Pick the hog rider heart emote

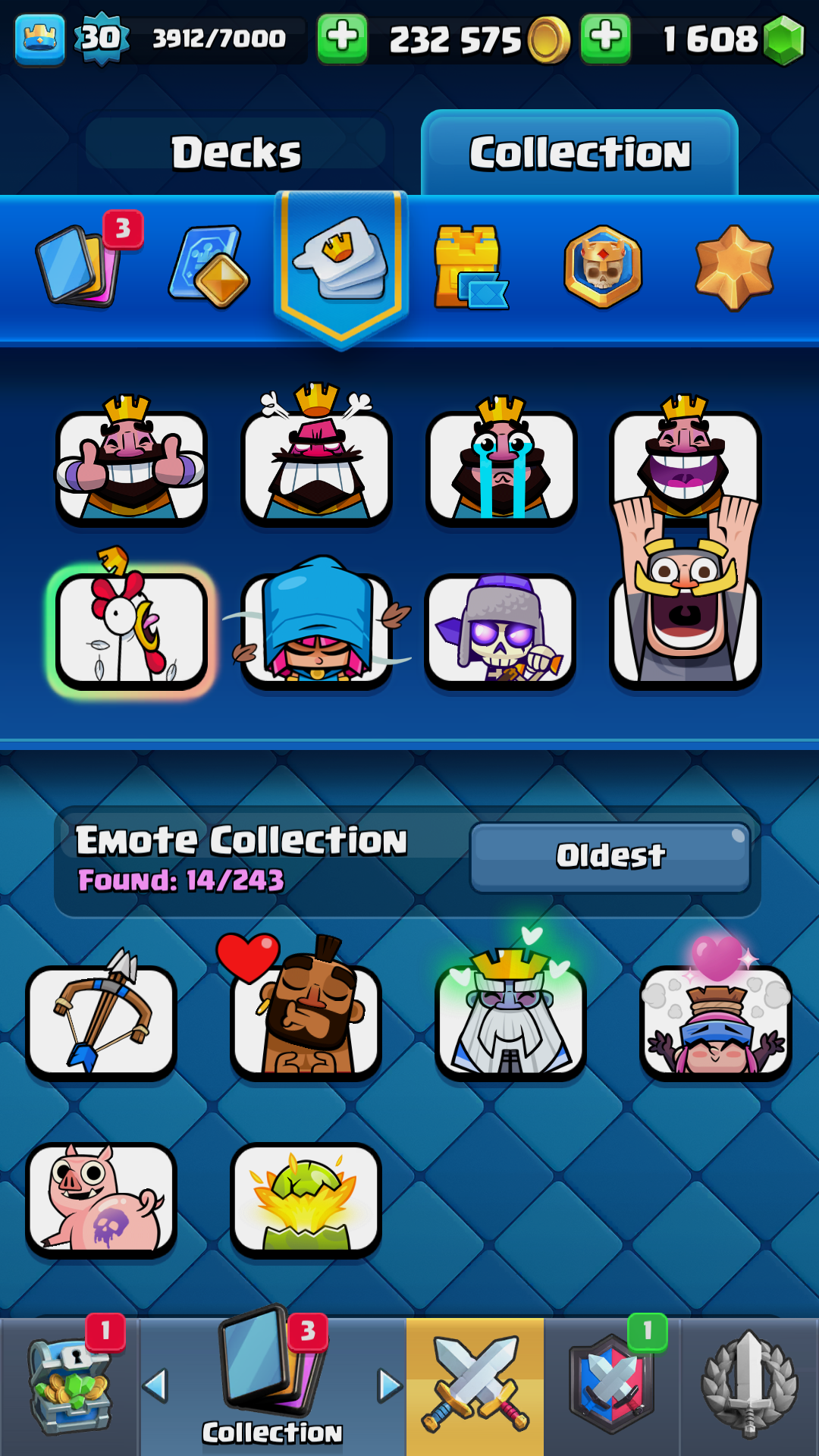coord(306,1009)
